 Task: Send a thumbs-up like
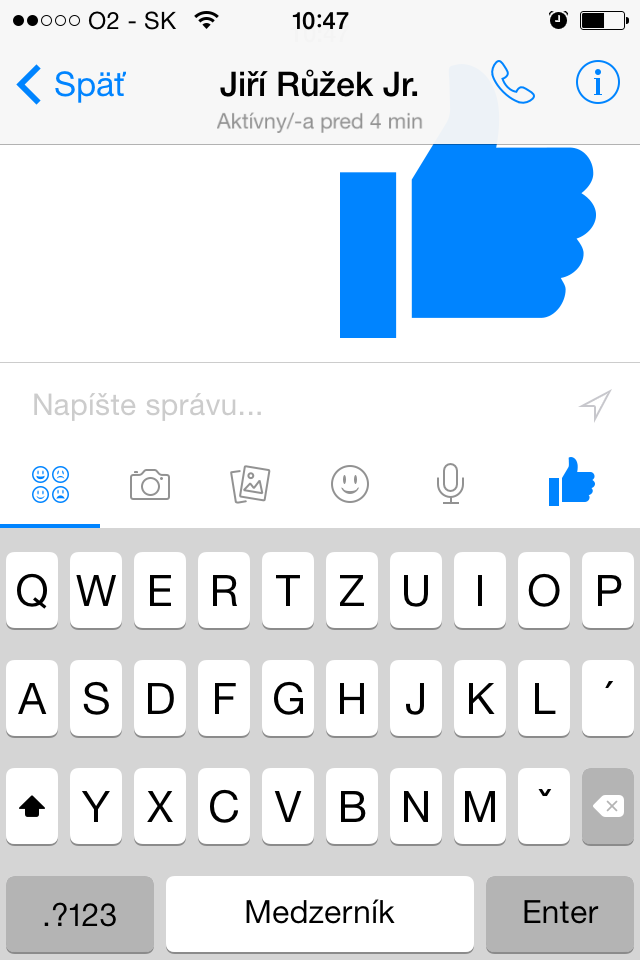pyautogui.click(x=571, y=482)
